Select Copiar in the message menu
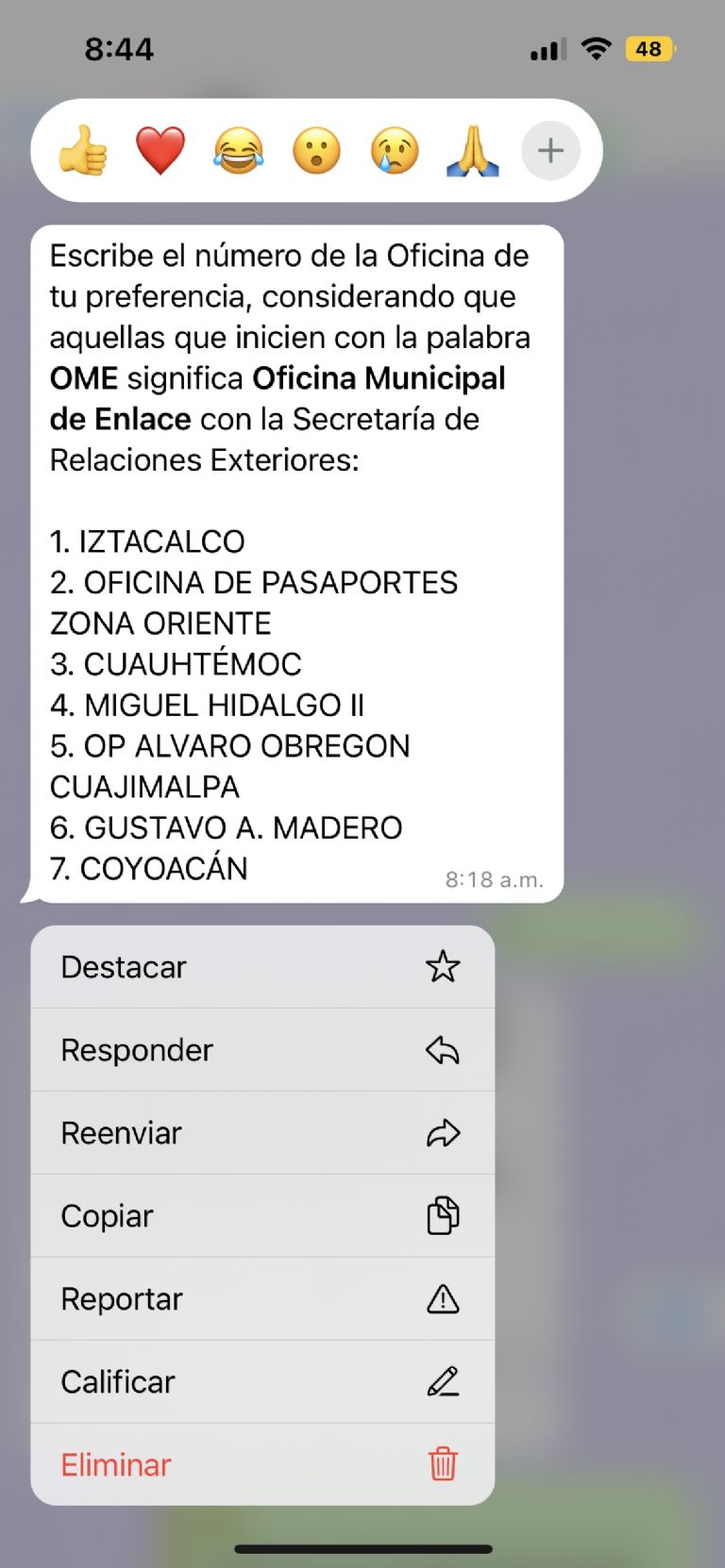This screenshot has width=725, height=1568. click(107, 1216)
